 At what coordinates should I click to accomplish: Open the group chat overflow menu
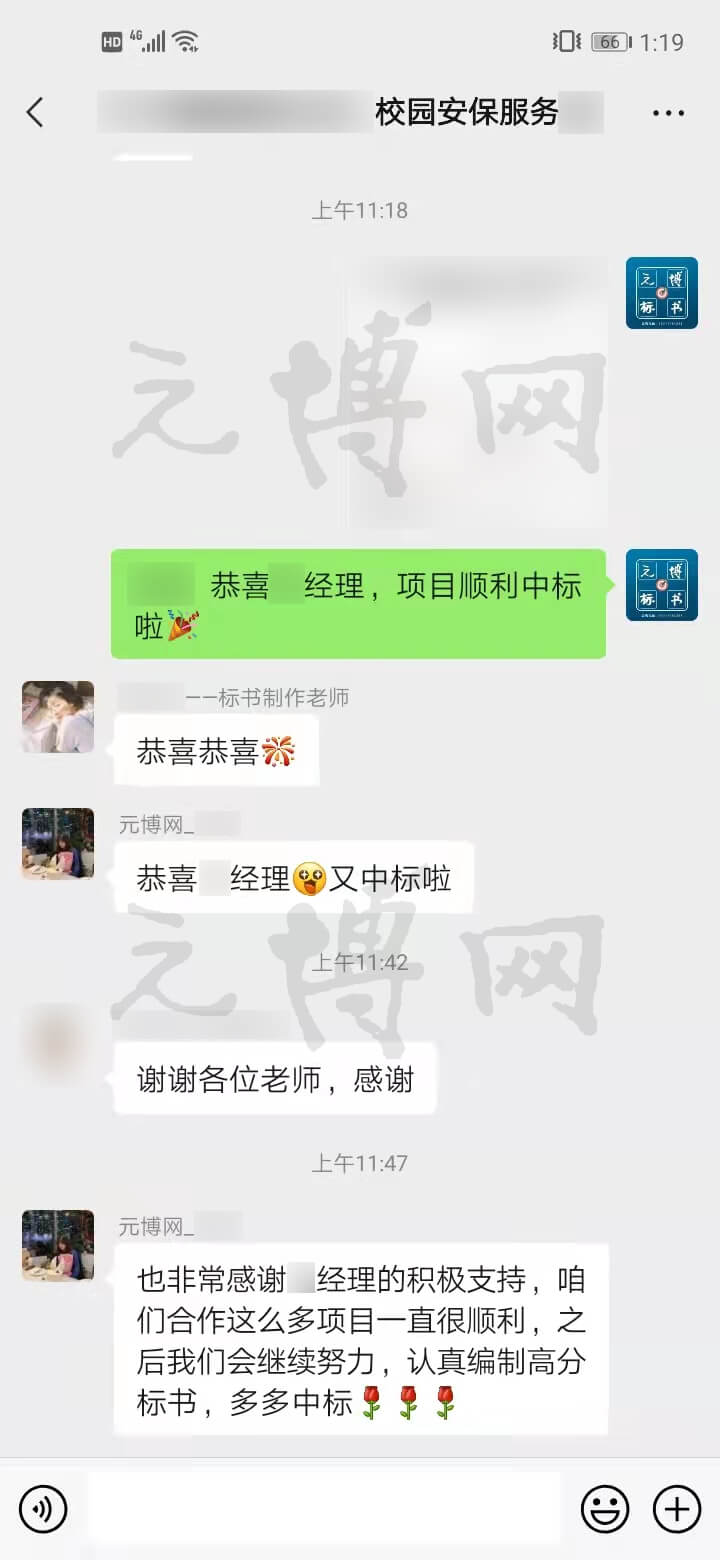[x=668, y=113]
